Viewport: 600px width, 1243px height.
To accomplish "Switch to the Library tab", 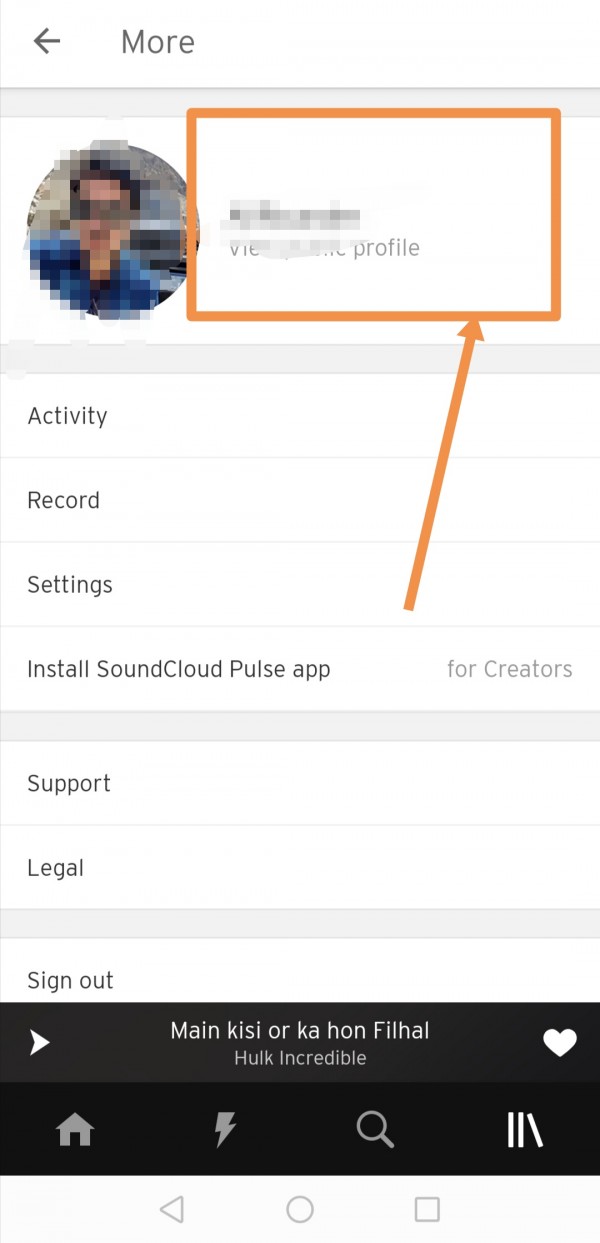I will click(524, 1130).
